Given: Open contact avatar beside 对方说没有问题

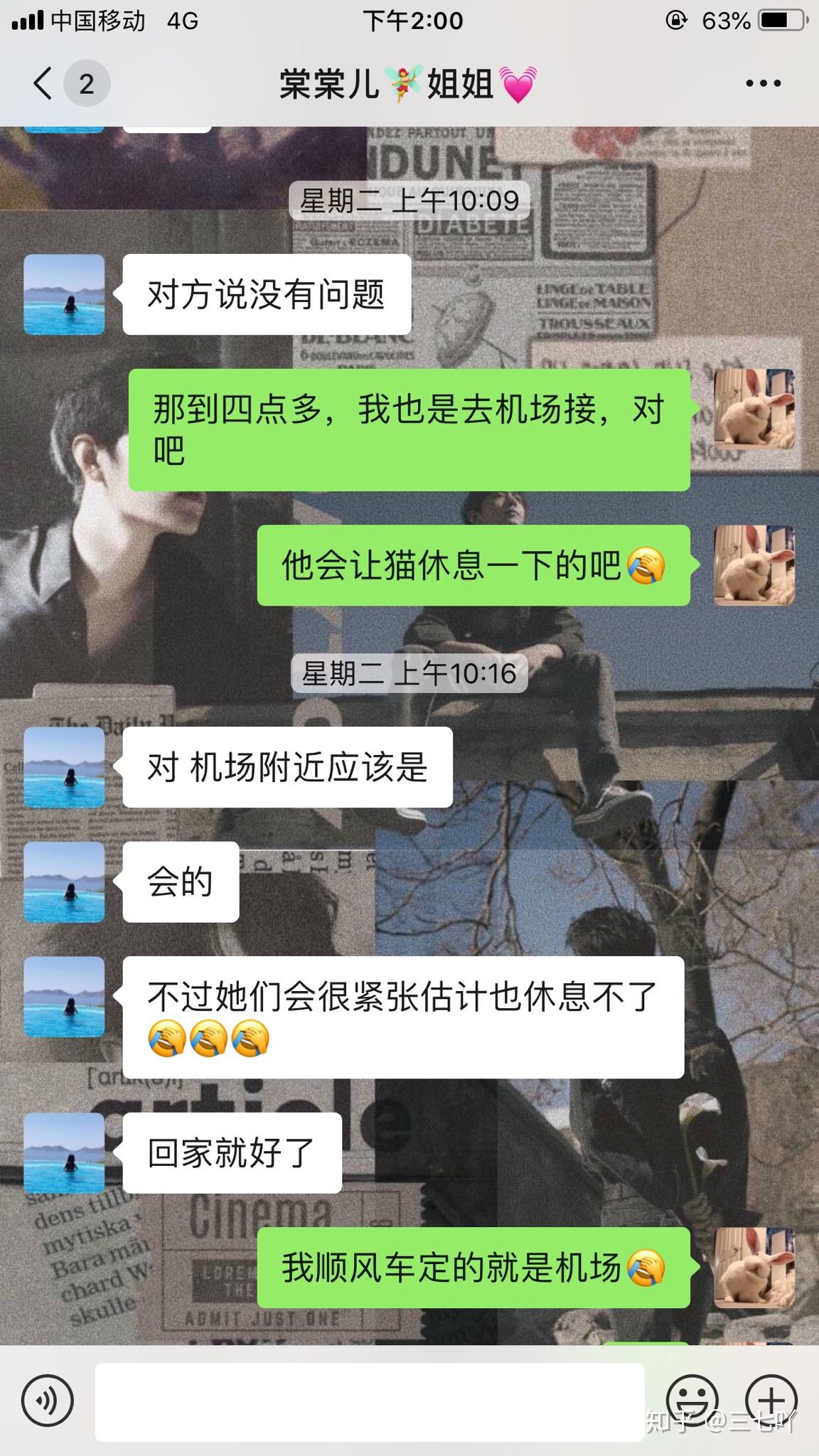Looking at the screenshot, I should [x=64, y=294].
